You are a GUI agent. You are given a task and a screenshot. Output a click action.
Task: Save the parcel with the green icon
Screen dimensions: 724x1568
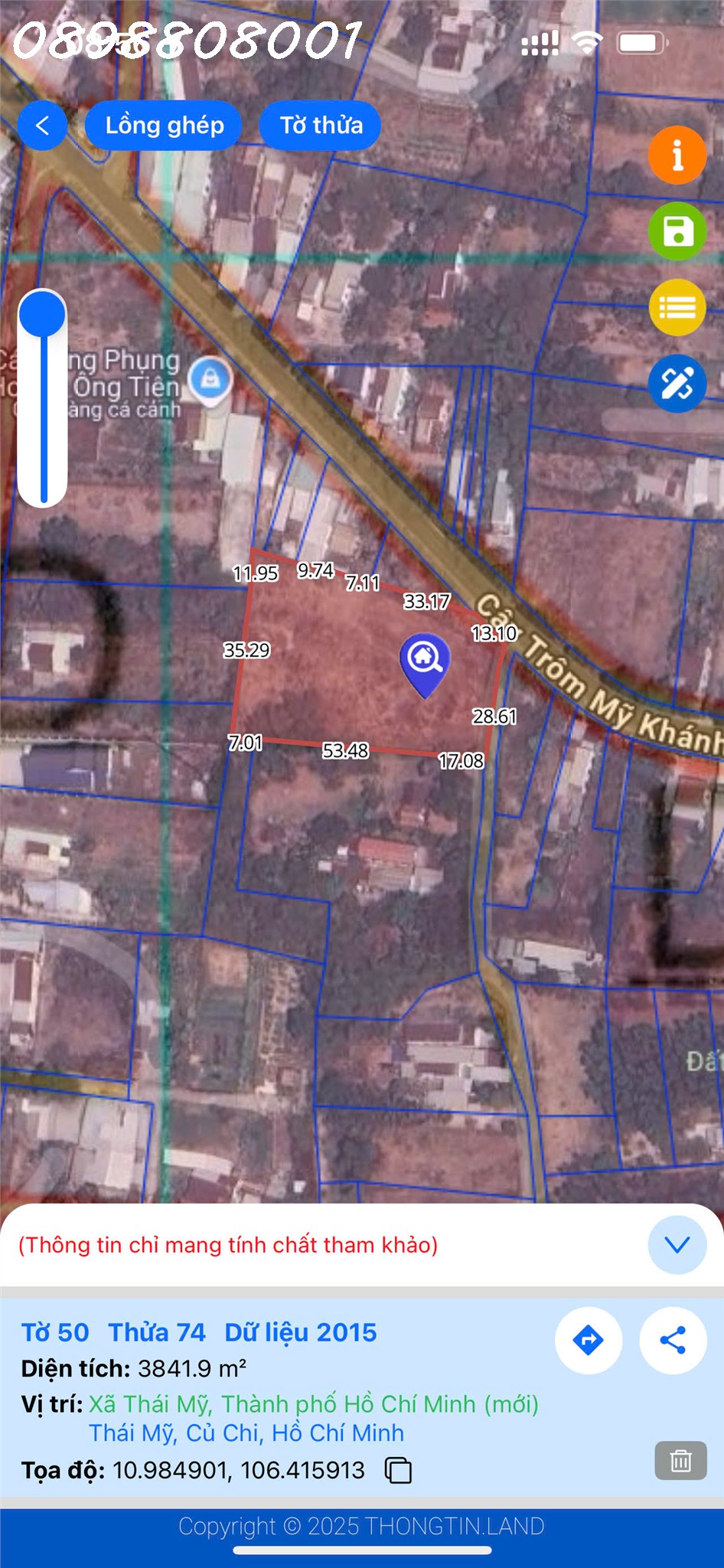[x=677, y=231]
